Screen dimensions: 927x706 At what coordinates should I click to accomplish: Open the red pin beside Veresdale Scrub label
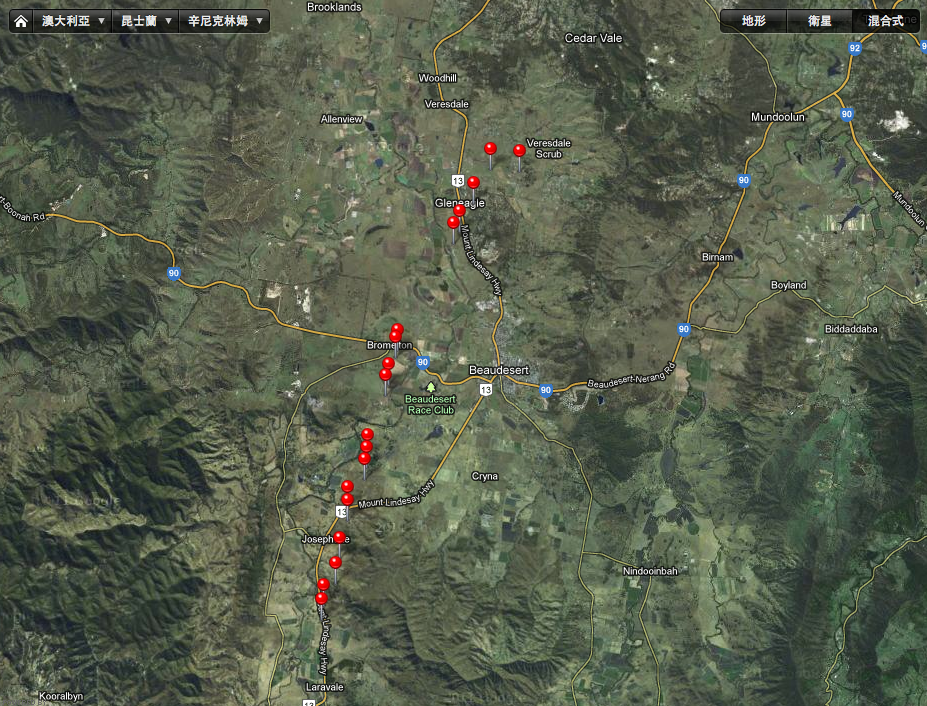[519, 151]
